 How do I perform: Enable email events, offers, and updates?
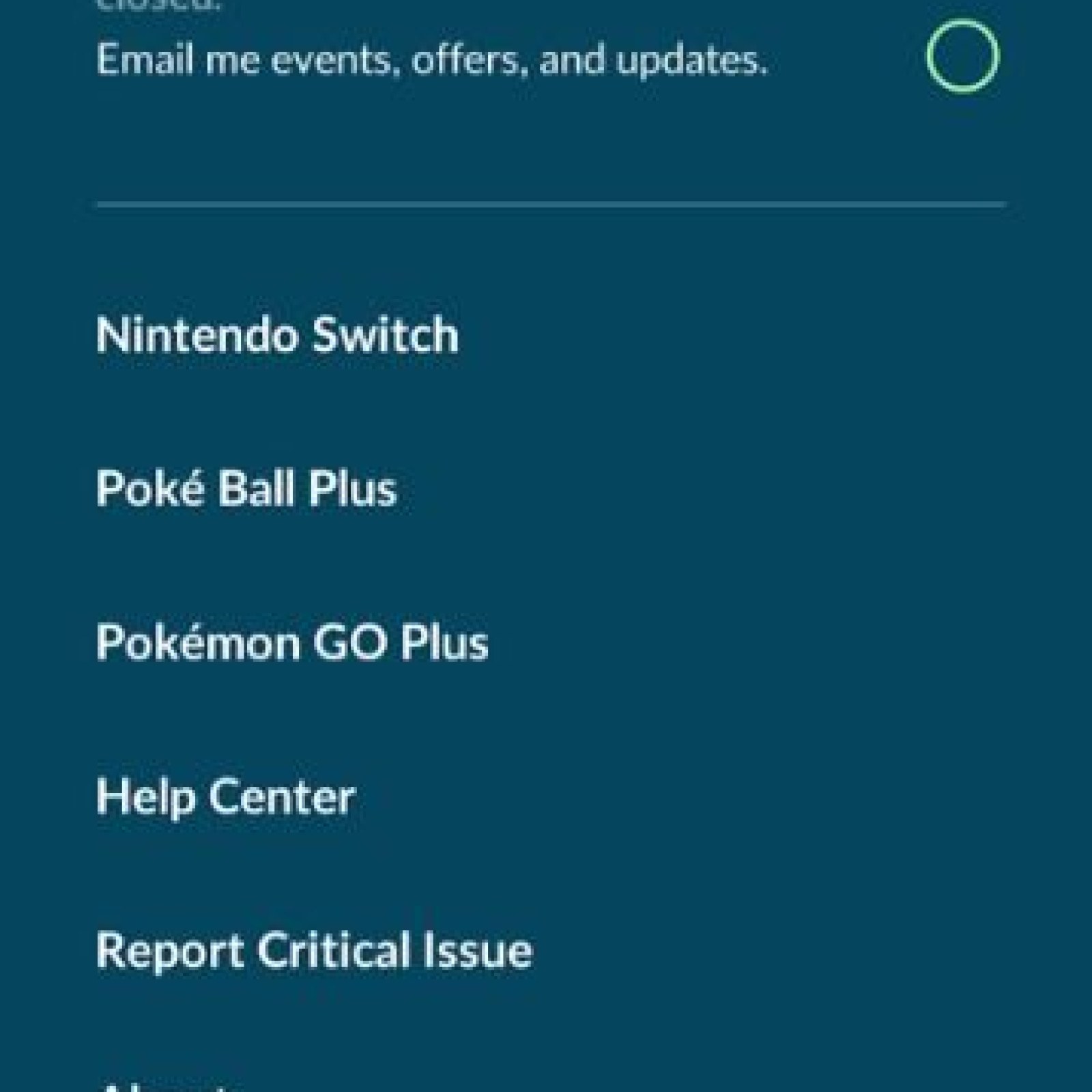pyautogui.click(x=962, y=57)
